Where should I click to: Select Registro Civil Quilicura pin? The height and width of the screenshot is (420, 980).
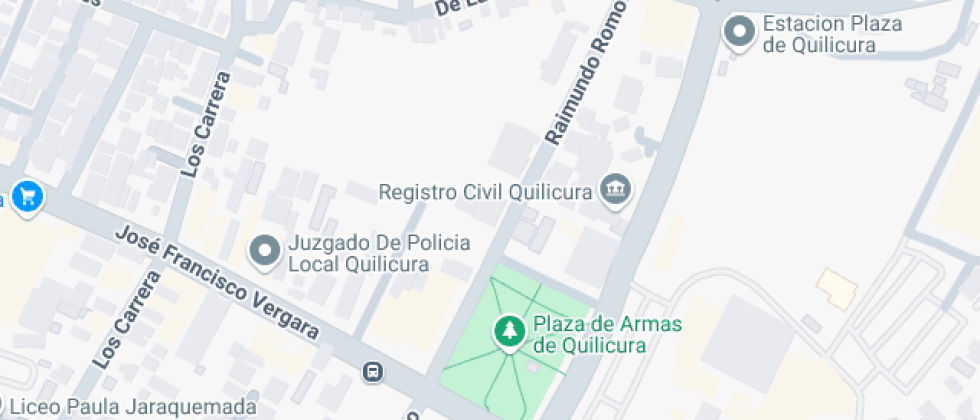615,190
